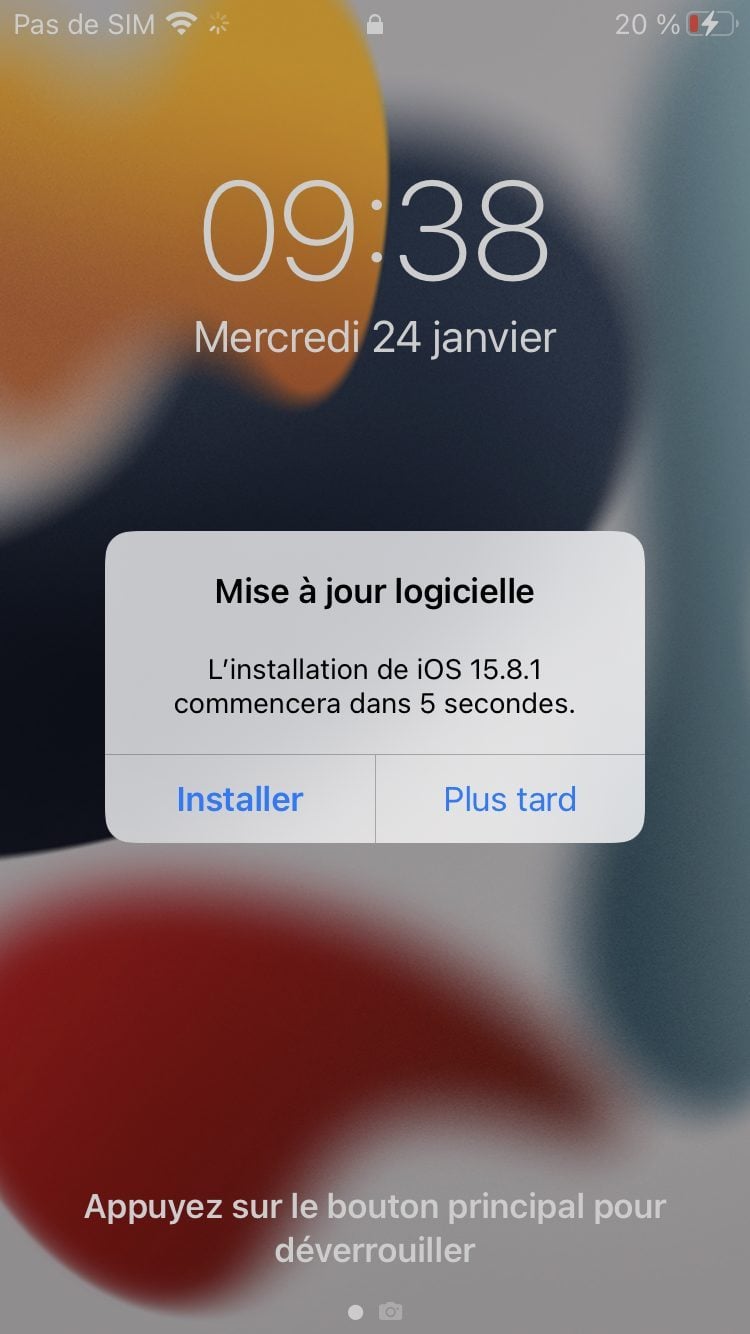Choose Plus tard to postpone the update
This screenshot has height=1334, width=750.
click(x=510, y=799)
